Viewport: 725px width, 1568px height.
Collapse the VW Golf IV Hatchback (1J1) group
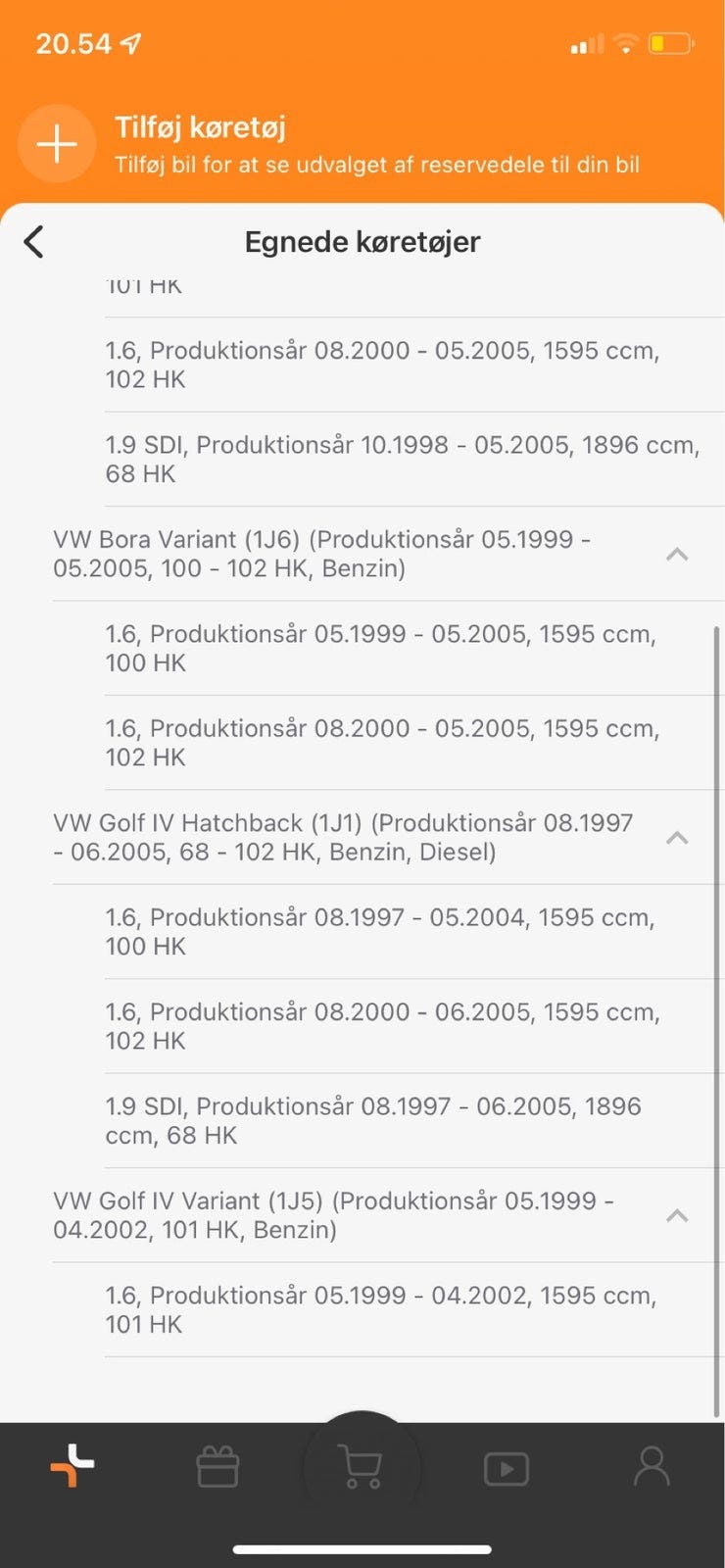pos(676,837)
